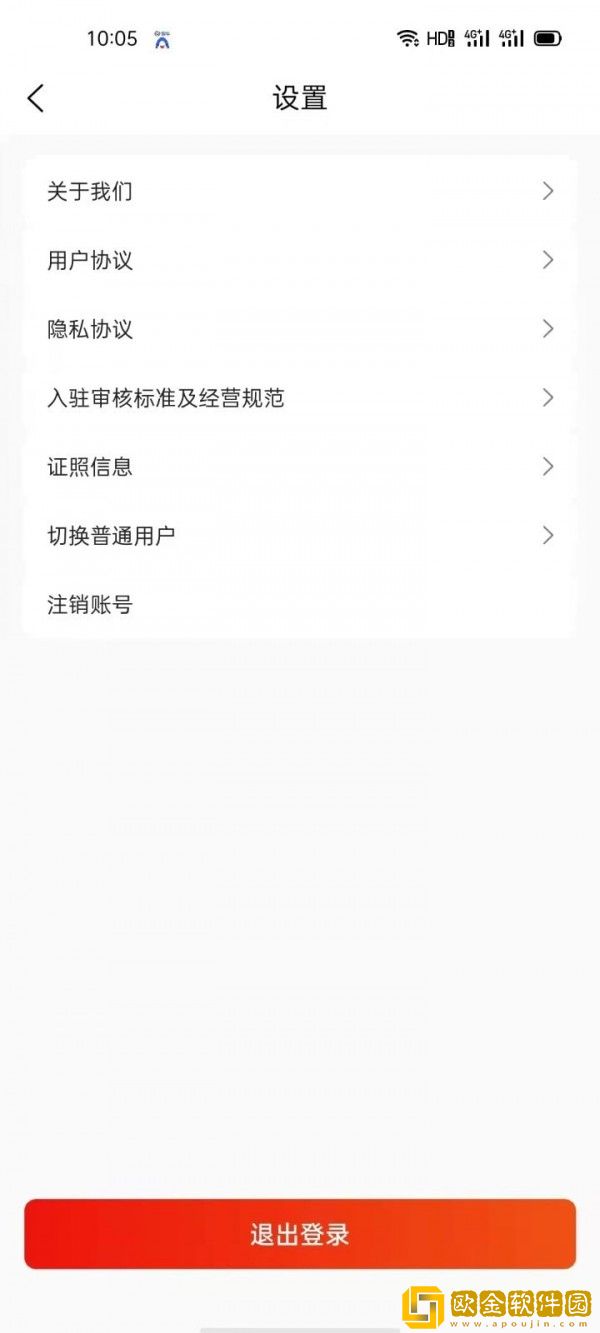Check the 证照信息 row
600x1333 pixels.
[x=299, y=467]
